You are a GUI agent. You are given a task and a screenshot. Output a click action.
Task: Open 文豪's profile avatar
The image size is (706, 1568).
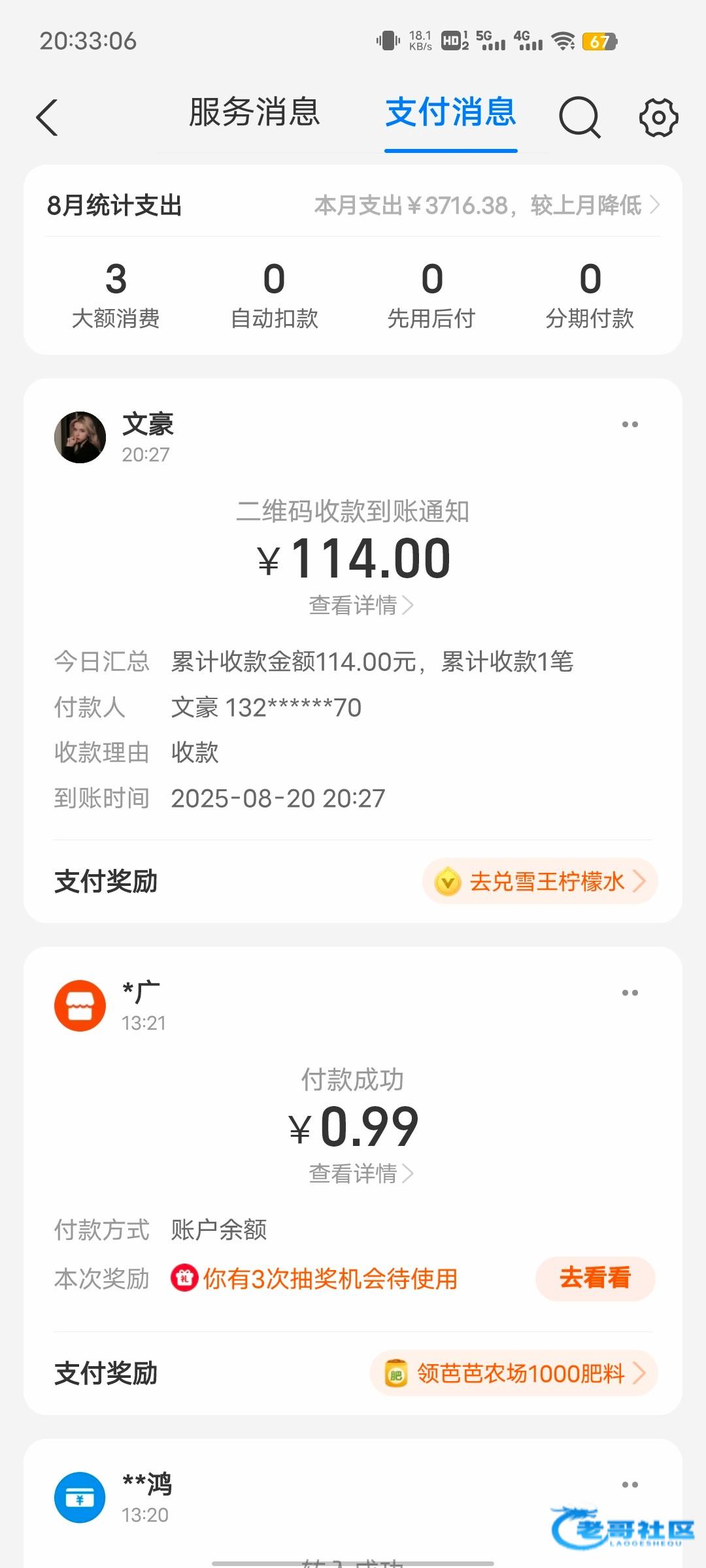pyautogui.click(x=80, y=437)
